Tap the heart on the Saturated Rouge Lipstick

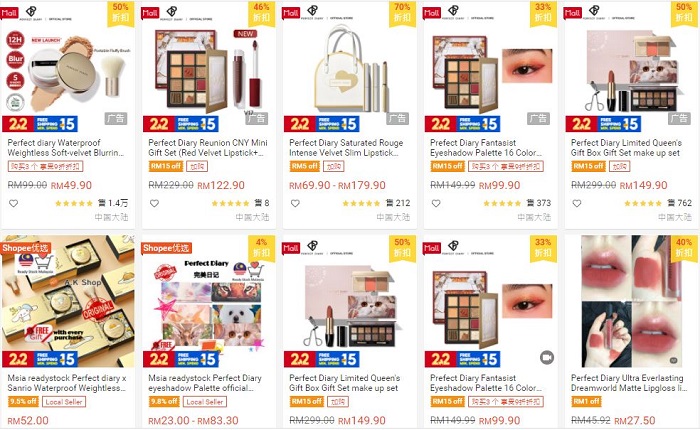coord(296,203)
